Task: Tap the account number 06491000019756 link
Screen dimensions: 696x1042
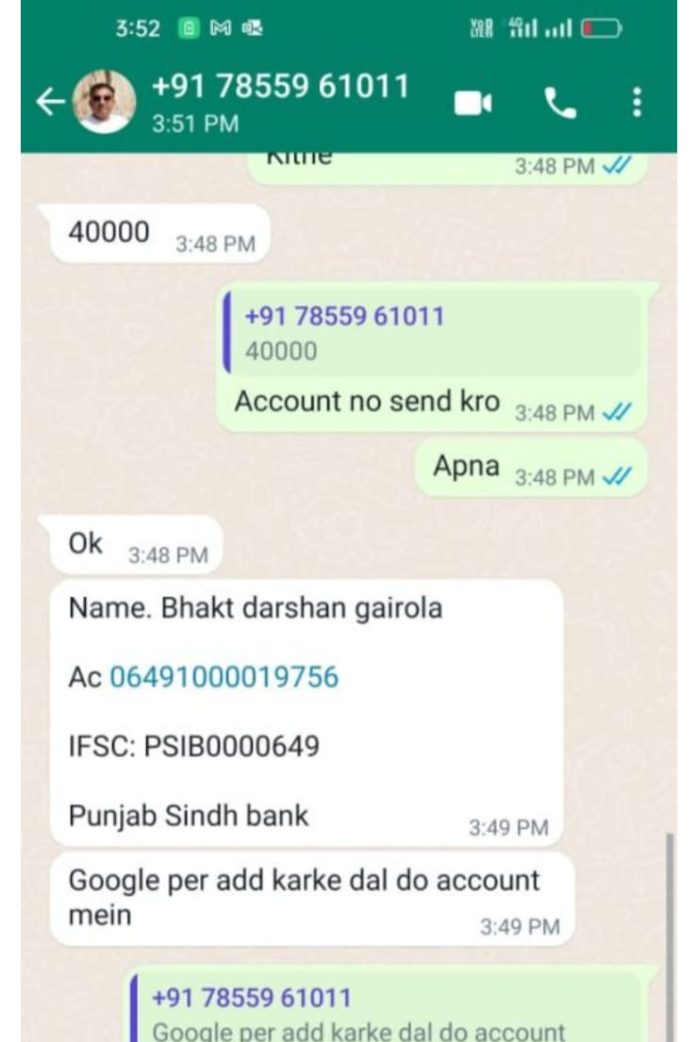Action: [224, 677]
